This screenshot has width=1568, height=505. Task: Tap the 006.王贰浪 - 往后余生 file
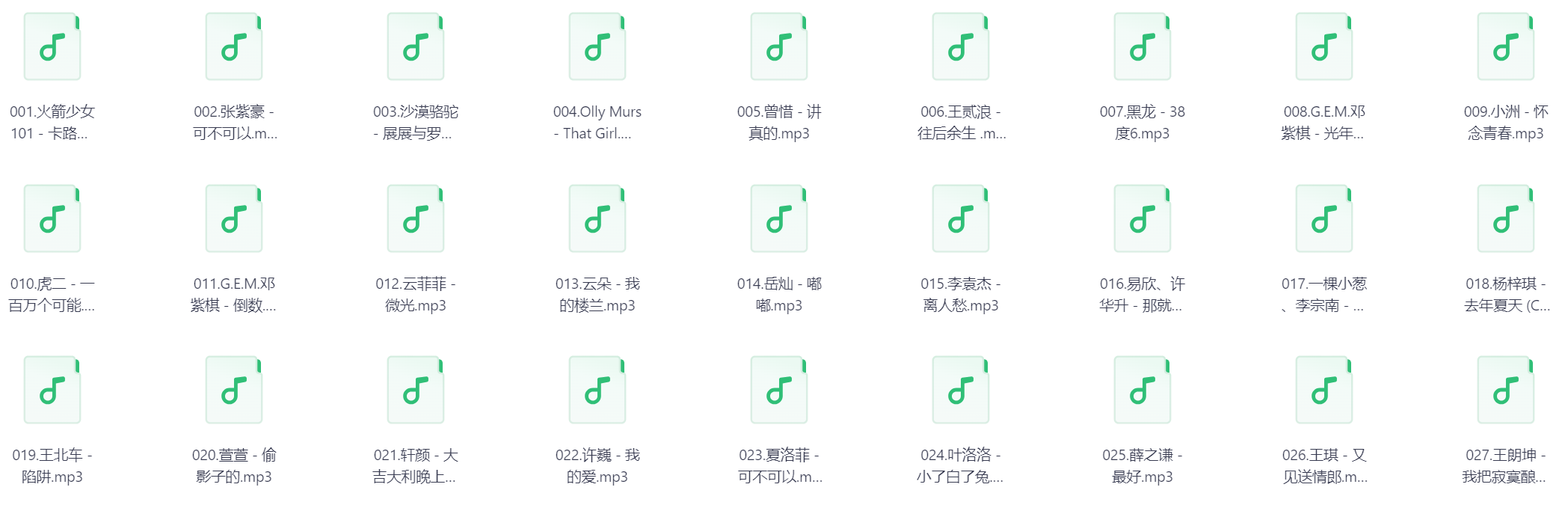pyautogui.click(x=961, y=47)
